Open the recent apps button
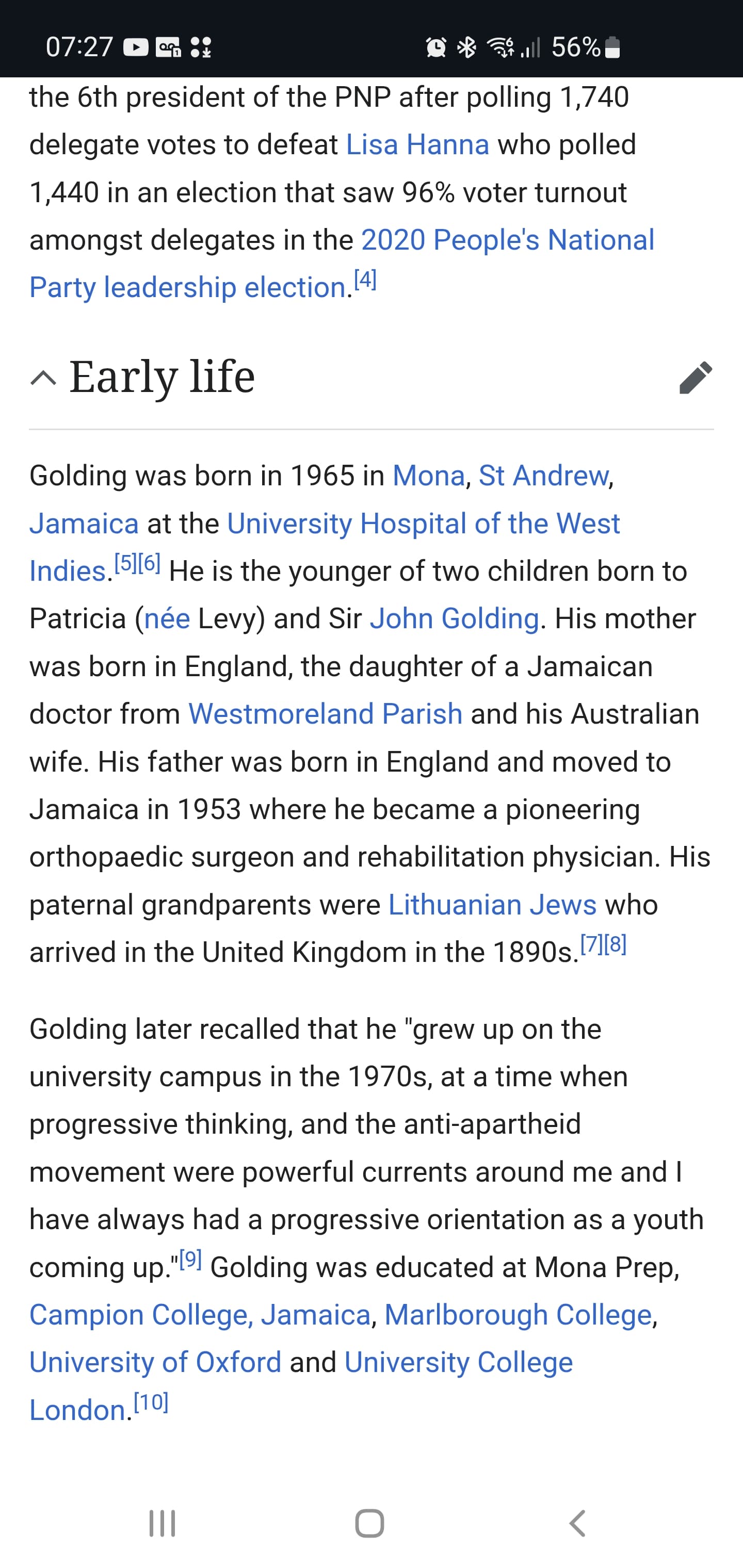Screen dimensions: 743x1568 162,1524
